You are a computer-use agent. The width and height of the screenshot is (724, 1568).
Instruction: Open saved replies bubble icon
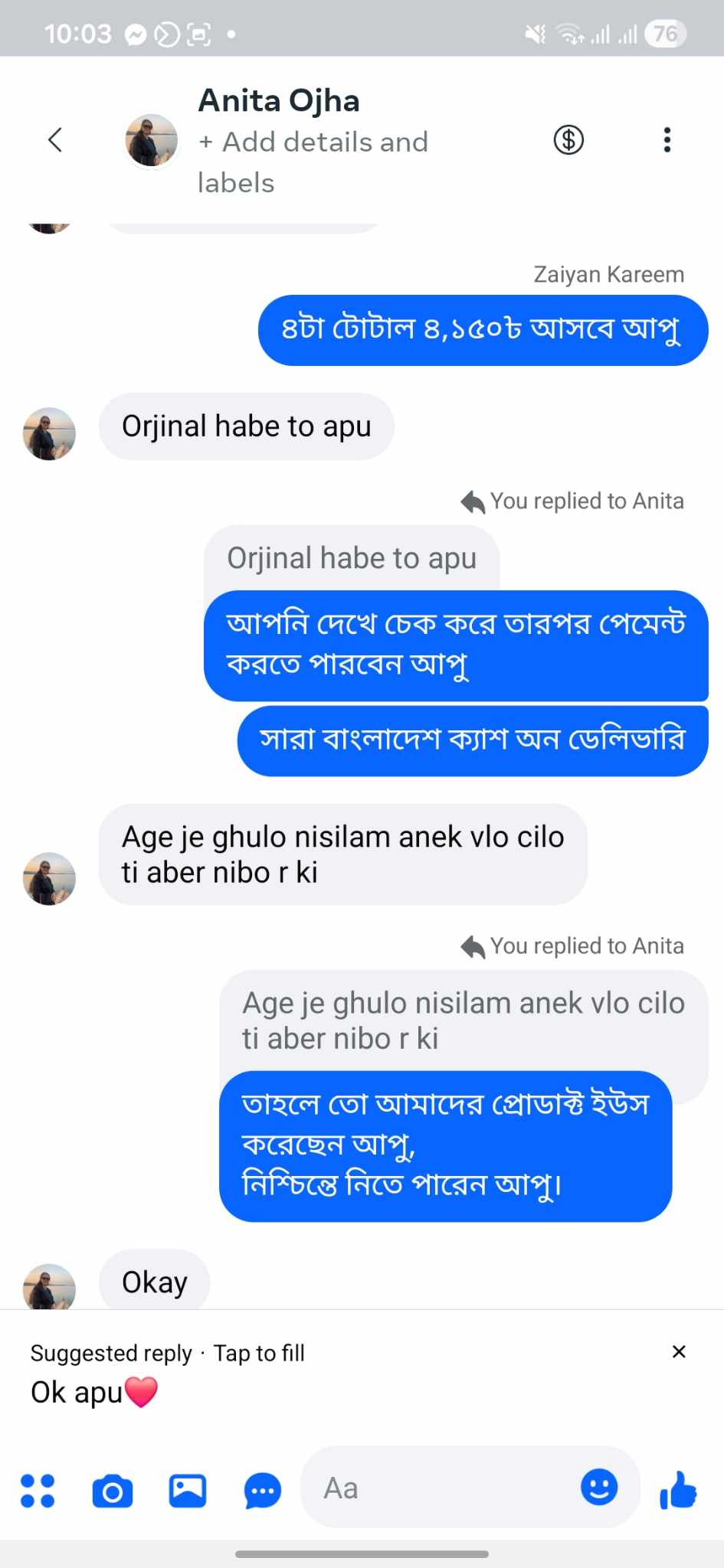coord(262,1490)
